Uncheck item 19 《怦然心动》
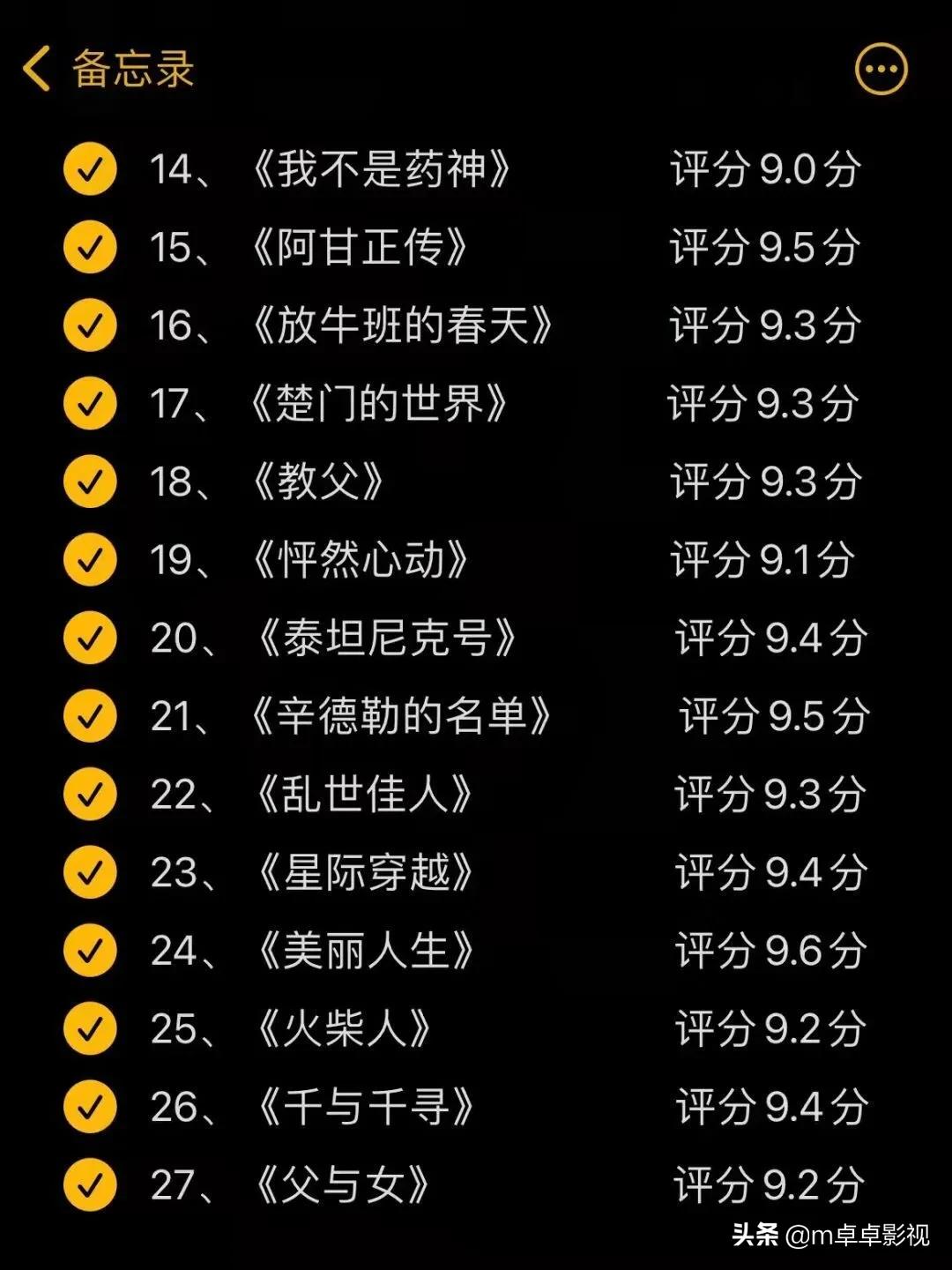952x1270 pixels. 90,559
